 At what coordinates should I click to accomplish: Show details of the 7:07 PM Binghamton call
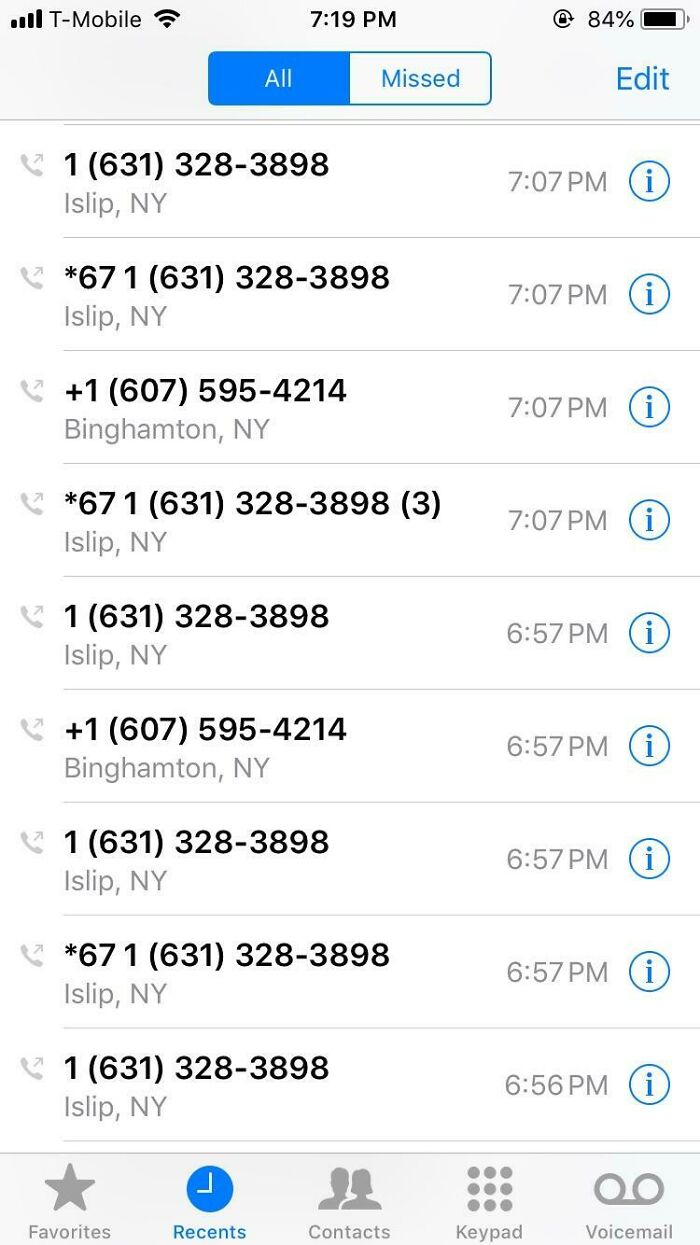(649, 407)
